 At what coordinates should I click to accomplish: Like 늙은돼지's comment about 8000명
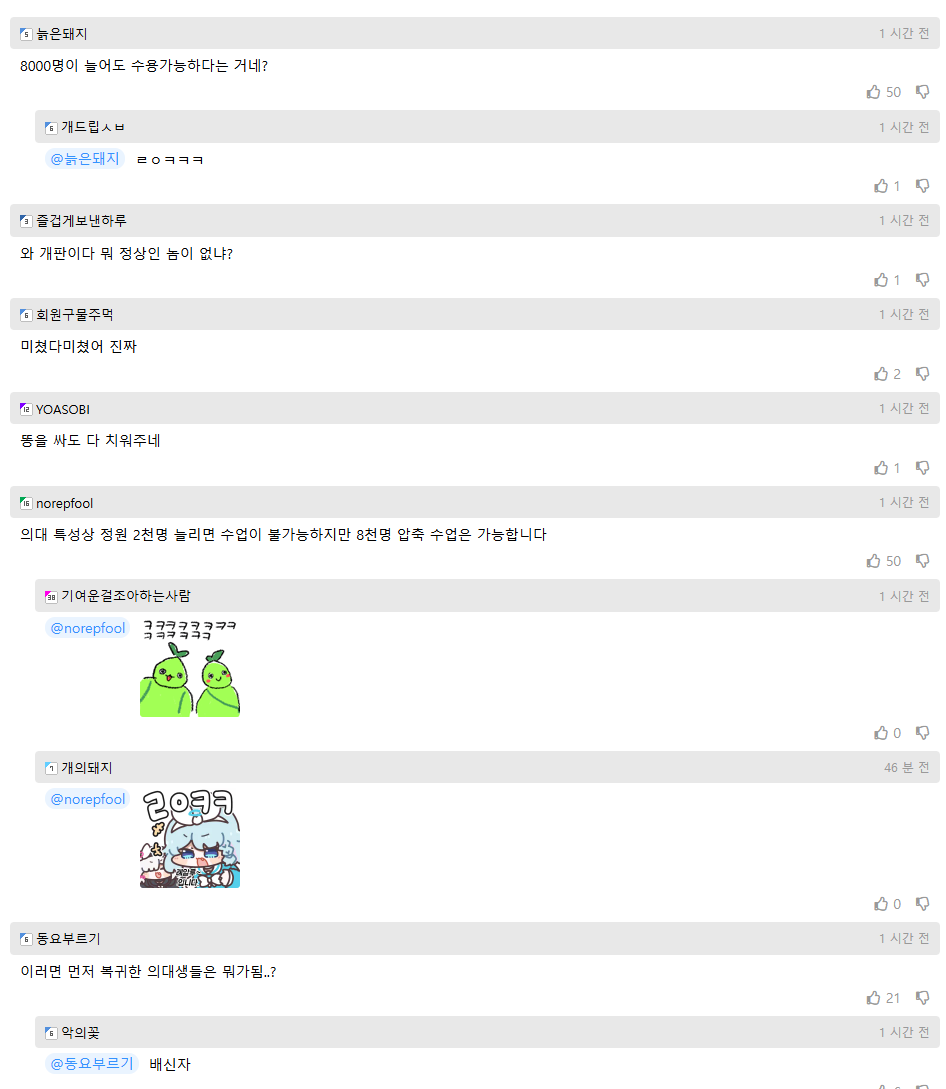pyautogui.click(x=874, y=92)
